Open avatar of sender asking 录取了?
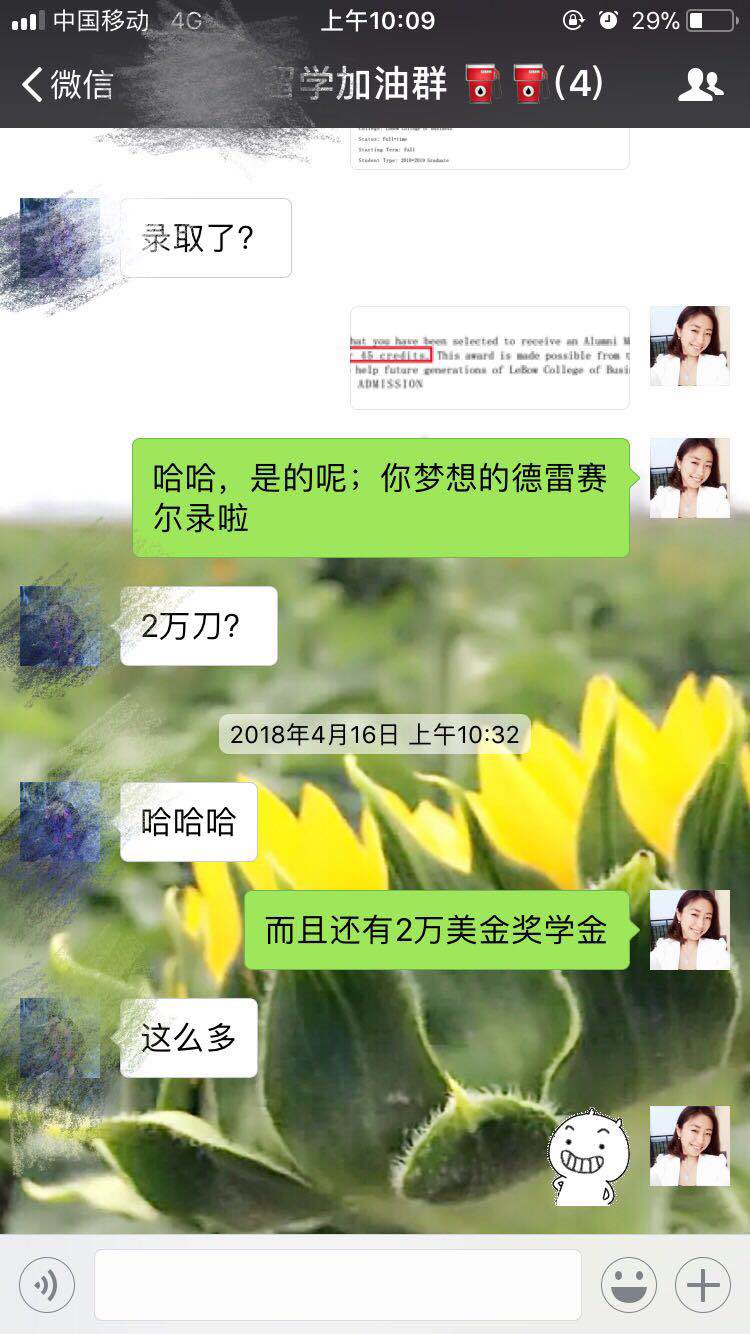 point(60,238)
